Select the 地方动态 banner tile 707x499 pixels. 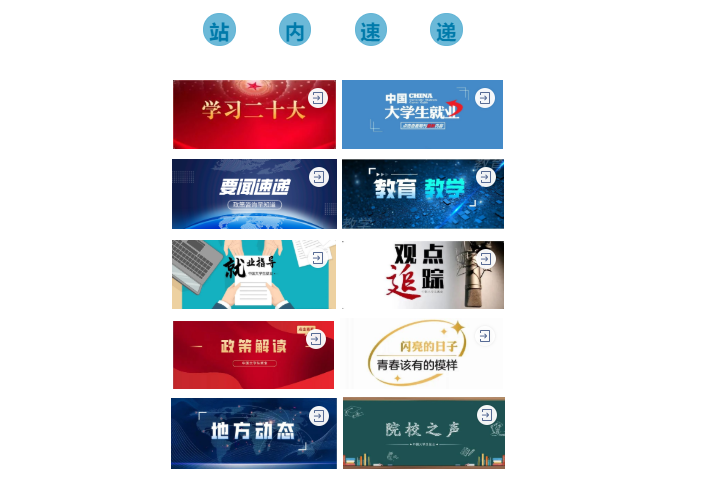pyautogui.click(x=253, y=433)
